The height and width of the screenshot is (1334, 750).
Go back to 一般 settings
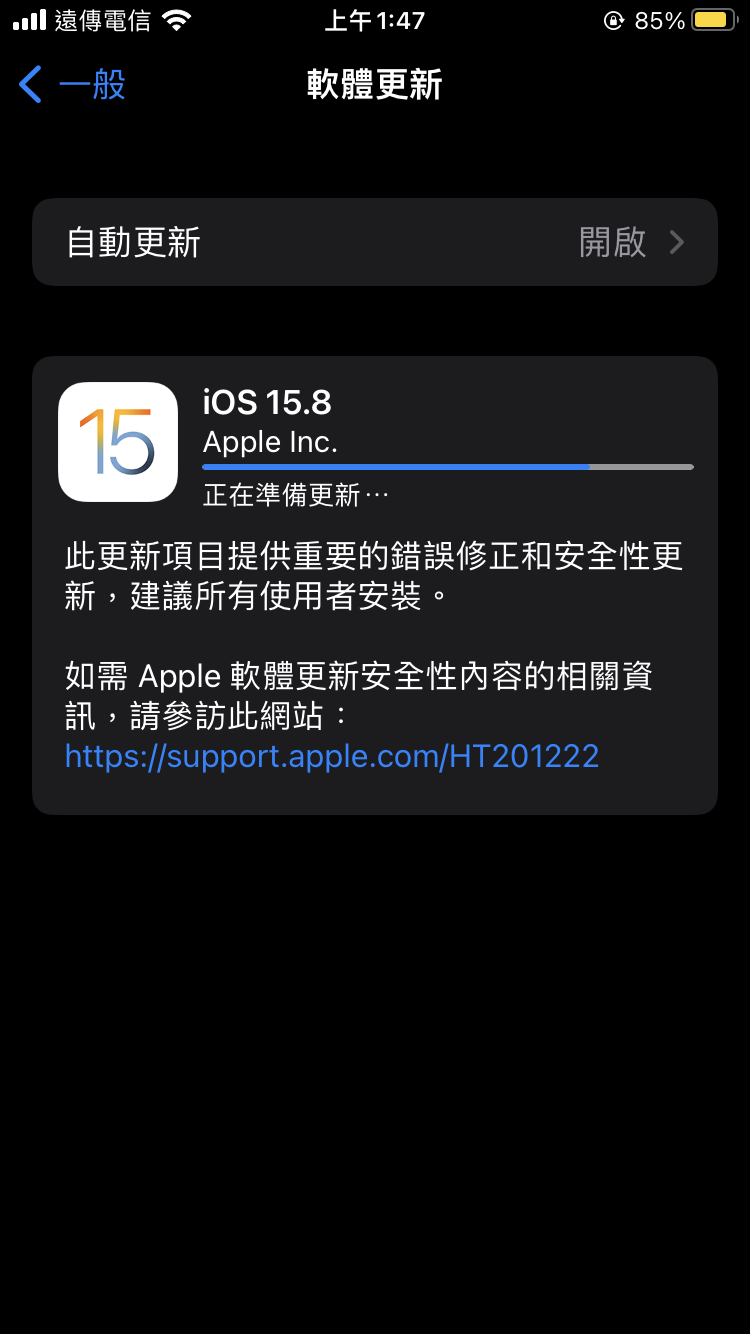pos(72,85)
